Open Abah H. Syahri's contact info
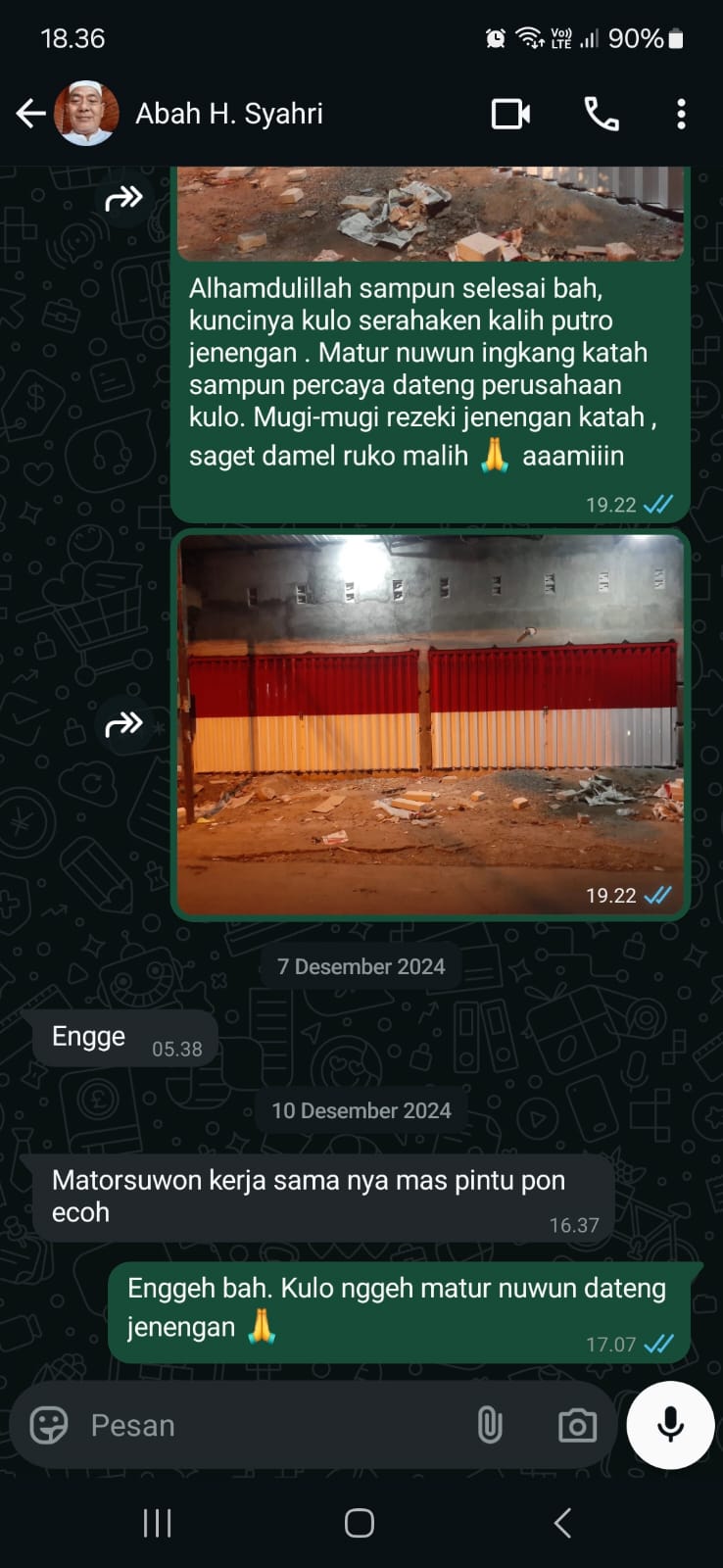 click(x=229, y=115)
